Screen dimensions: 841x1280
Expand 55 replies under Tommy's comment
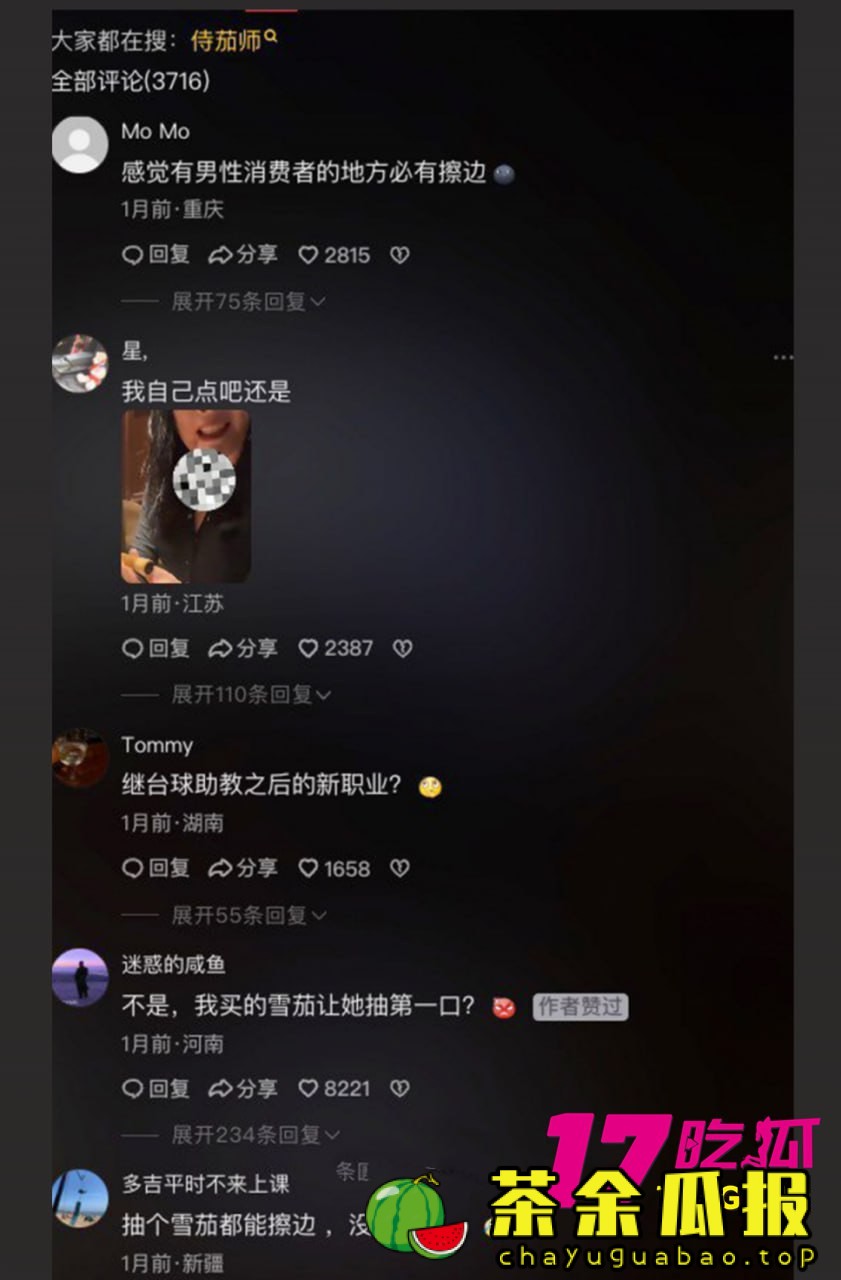click(248, 915)
